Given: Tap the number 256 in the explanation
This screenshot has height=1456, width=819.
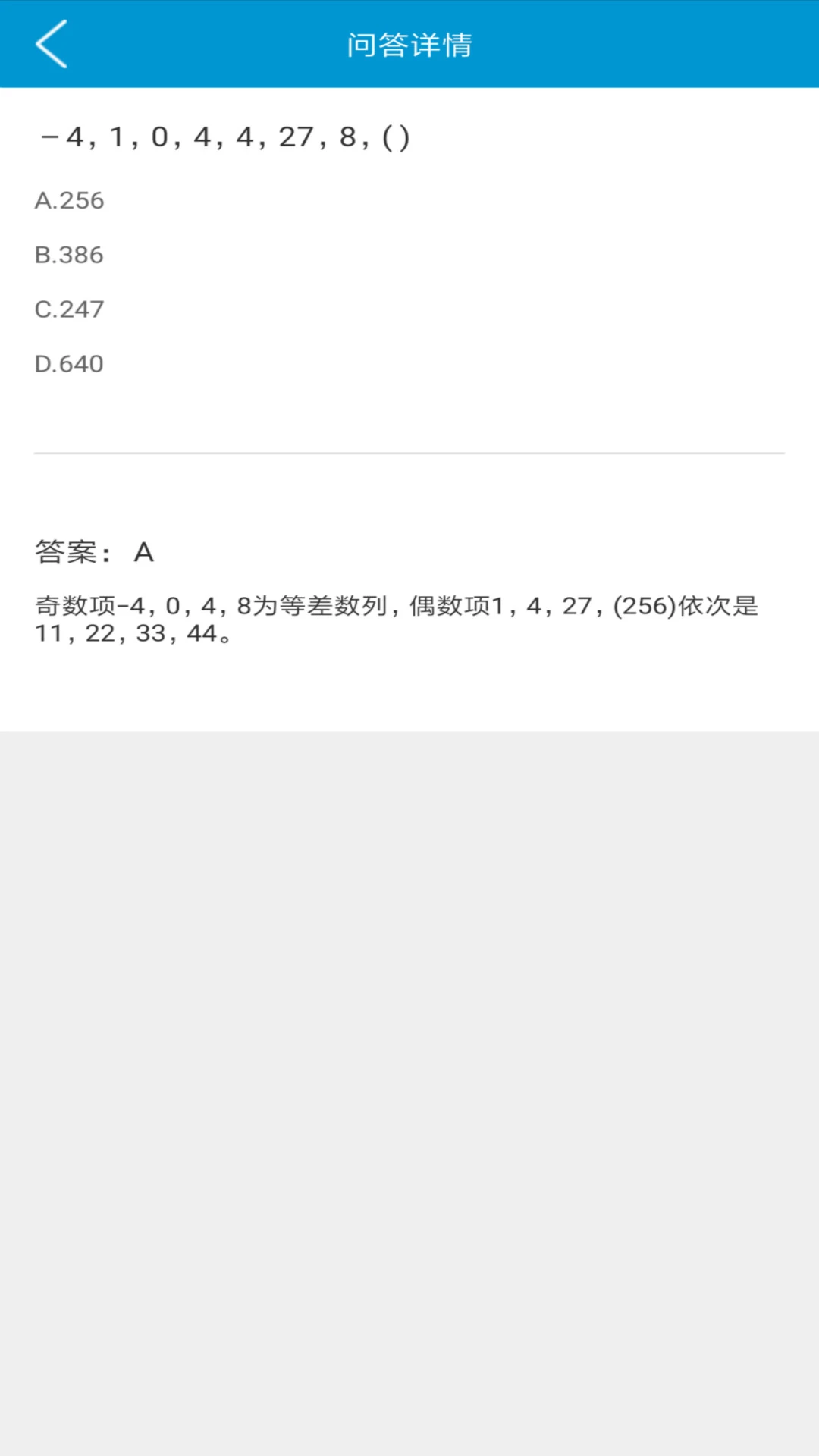Looking at the screenshot, I should point(644,605).
